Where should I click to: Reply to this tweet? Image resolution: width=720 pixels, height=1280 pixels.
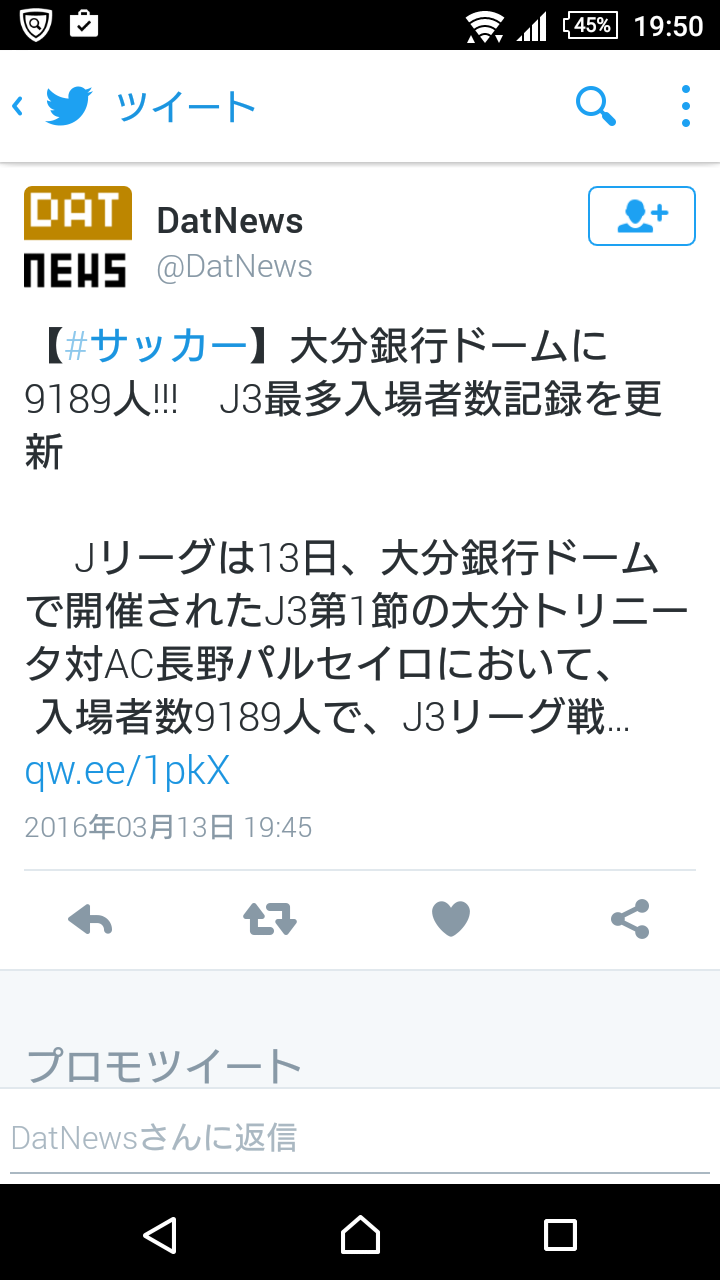[x=90, y=918]
